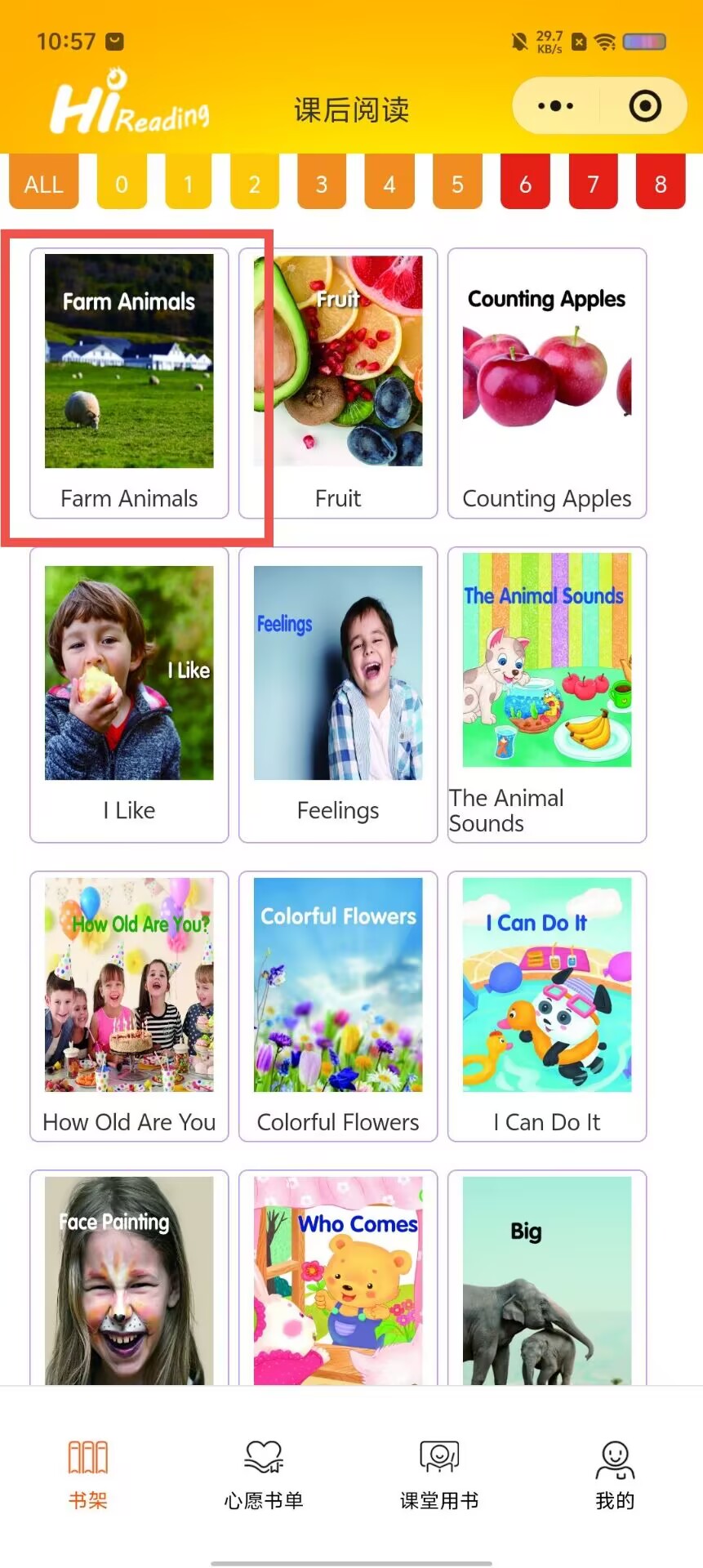The width and height of the screenshot is (703, 1568).
Task: Open the Fruit book
Action: click(x=338, y=383)
